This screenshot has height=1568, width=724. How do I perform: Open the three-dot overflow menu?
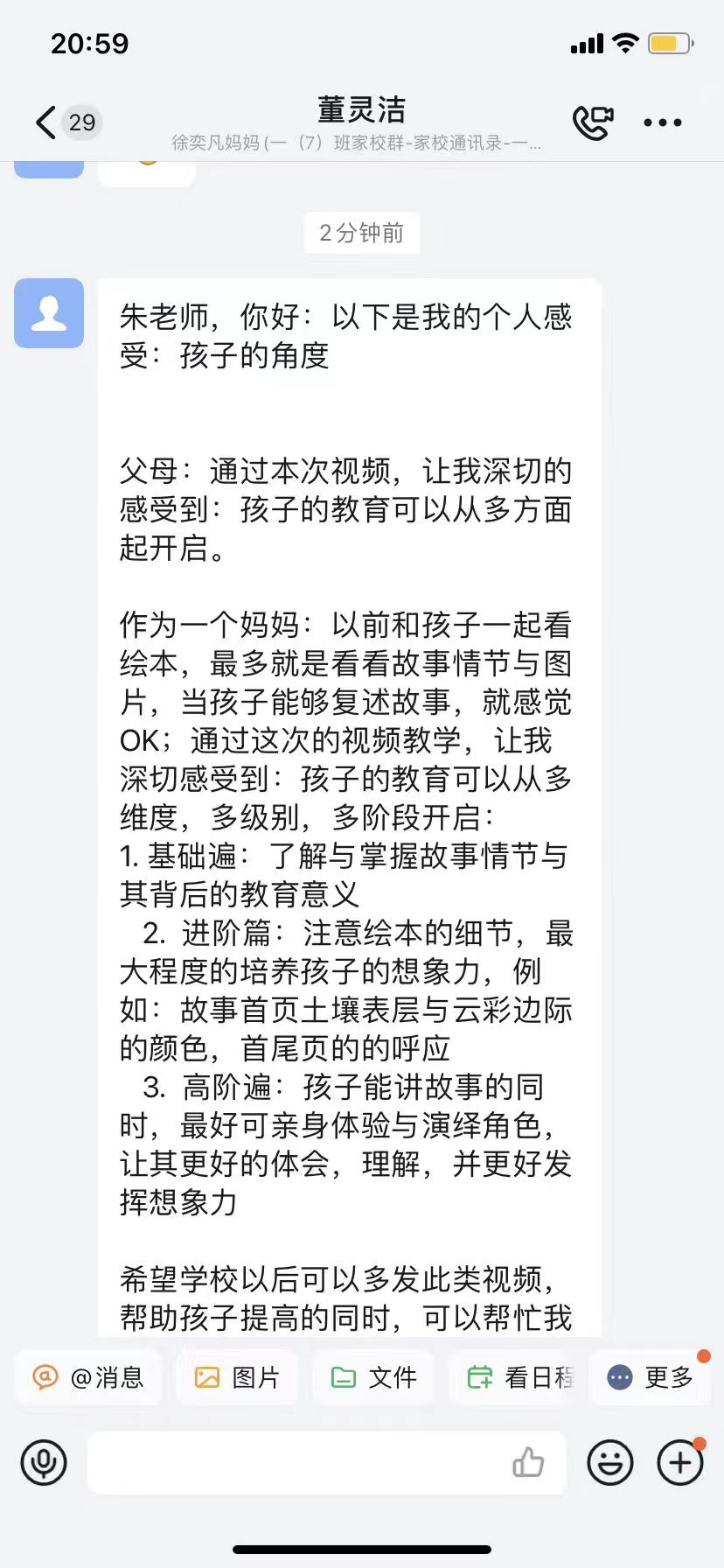pyautogui.click(x=663, y=122)
